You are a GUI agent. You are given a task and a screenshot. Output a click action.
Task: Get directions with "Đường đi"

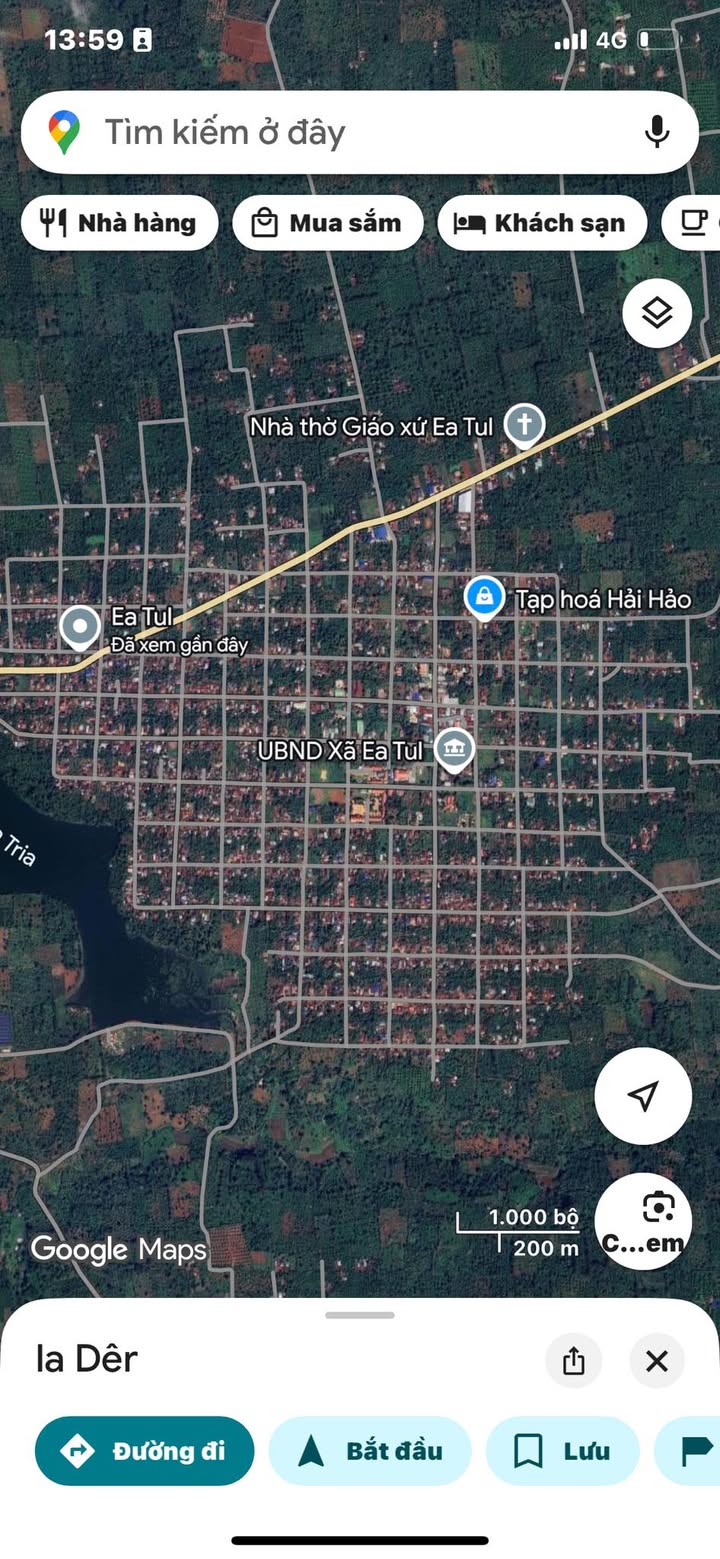pyautogui.click(x=145, y=1450)
